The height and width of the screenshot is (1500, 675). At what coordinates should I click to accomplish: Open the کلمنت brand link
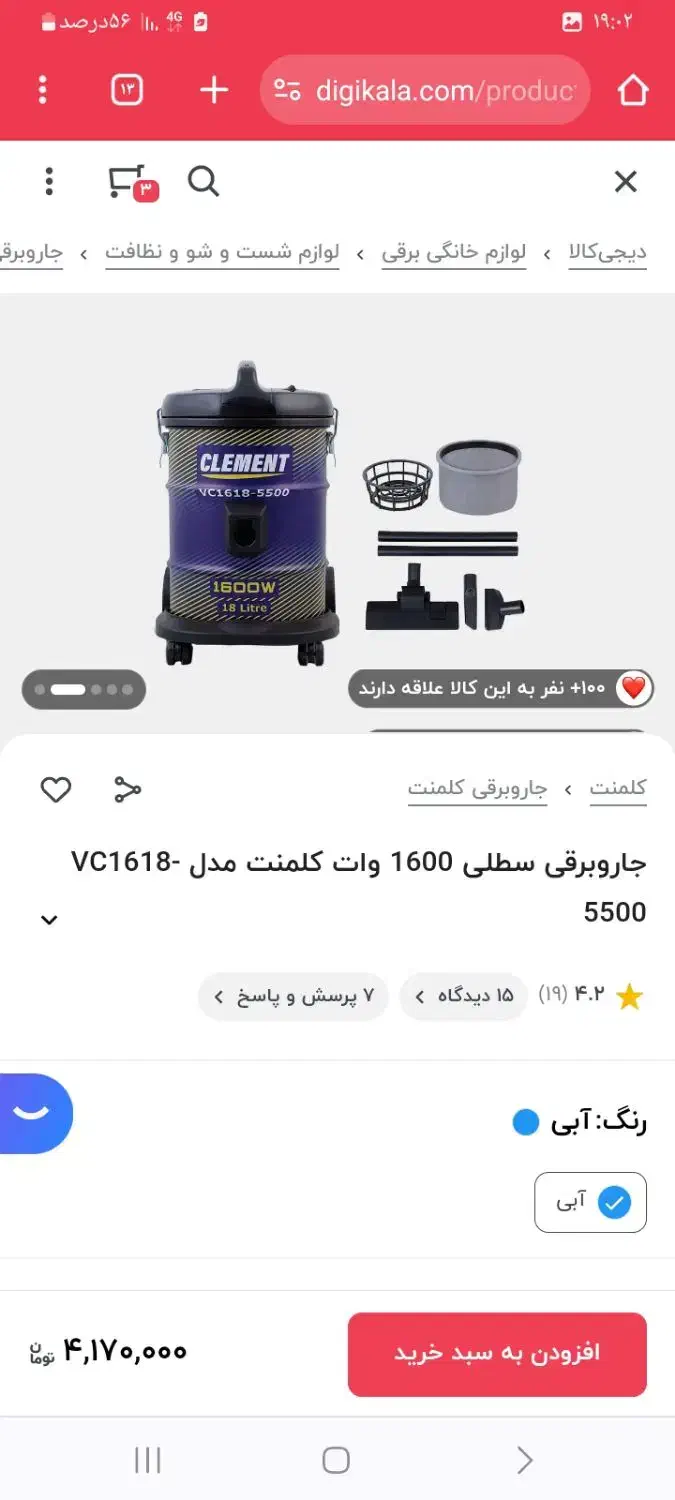tap(618, 788)
